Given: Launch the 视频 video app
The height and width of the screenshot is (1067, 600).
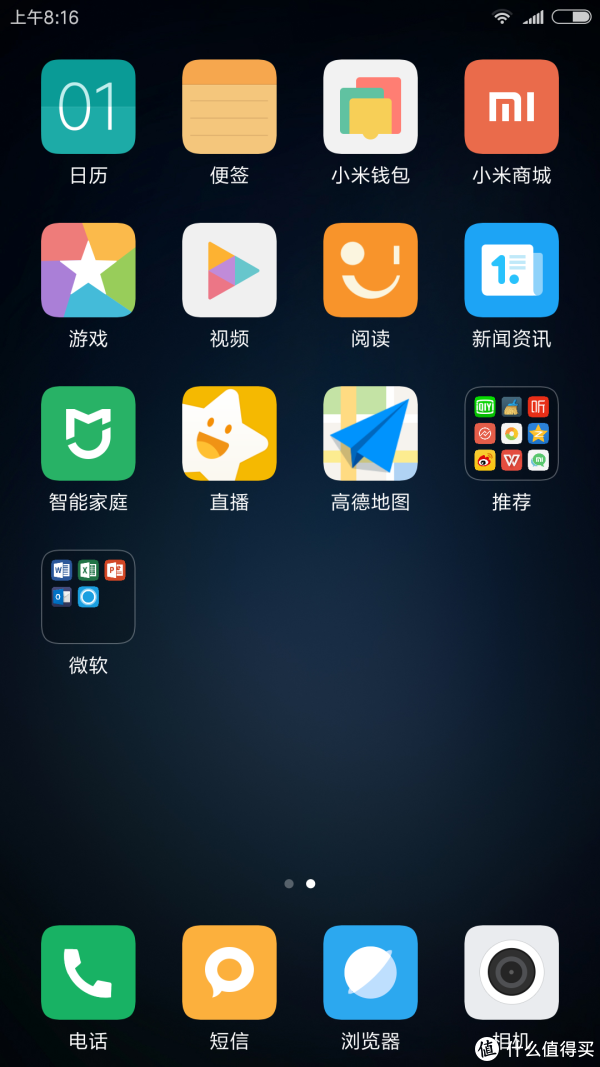Looking at the screenshot, I should (229, 270).
